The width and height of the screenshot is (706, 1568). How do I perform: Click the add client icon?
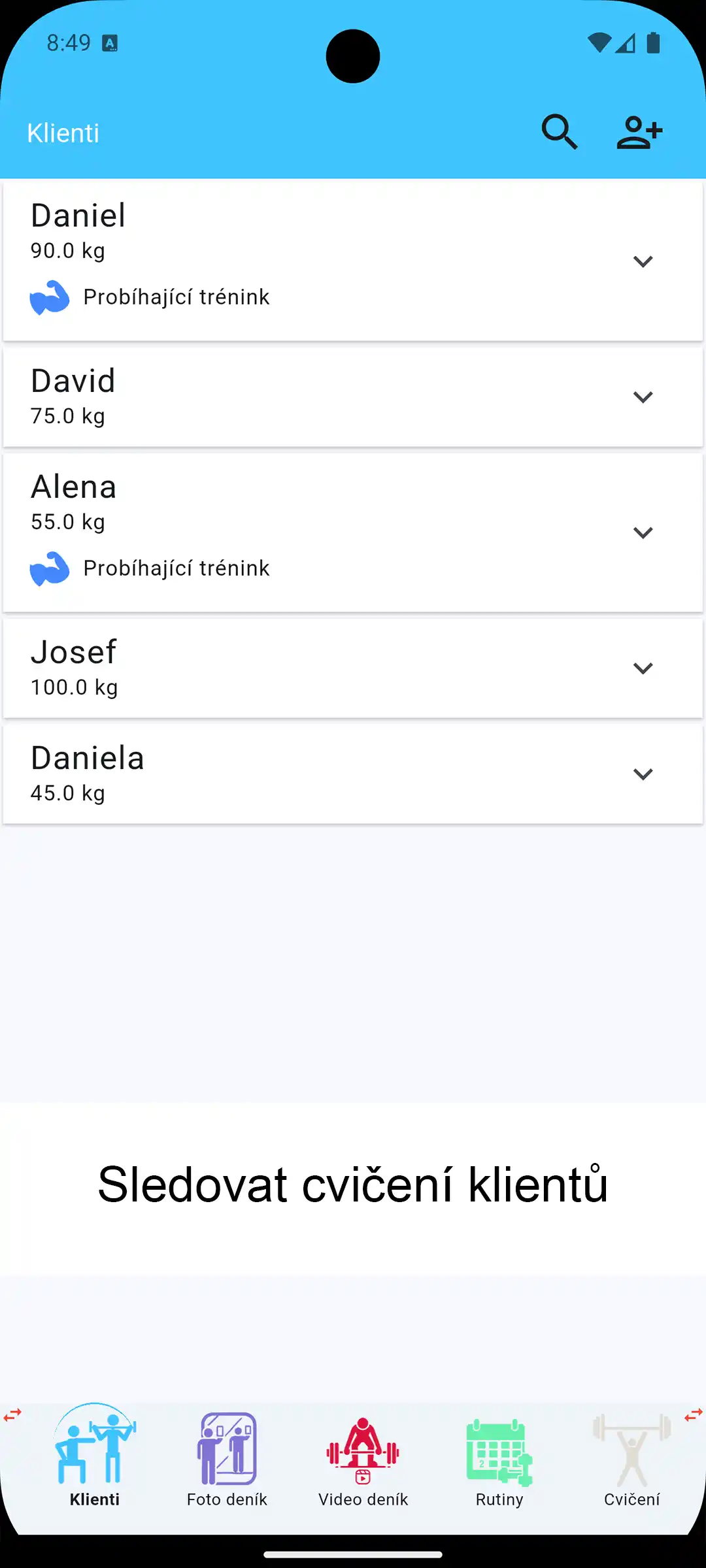click(x=639, y=132)
